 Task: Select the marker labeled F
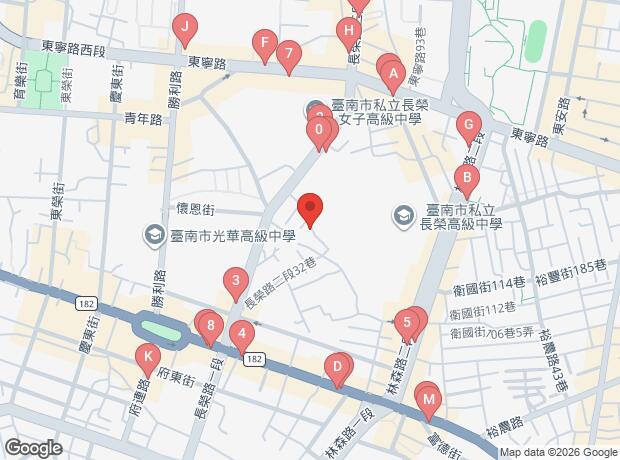pos(264,43)
